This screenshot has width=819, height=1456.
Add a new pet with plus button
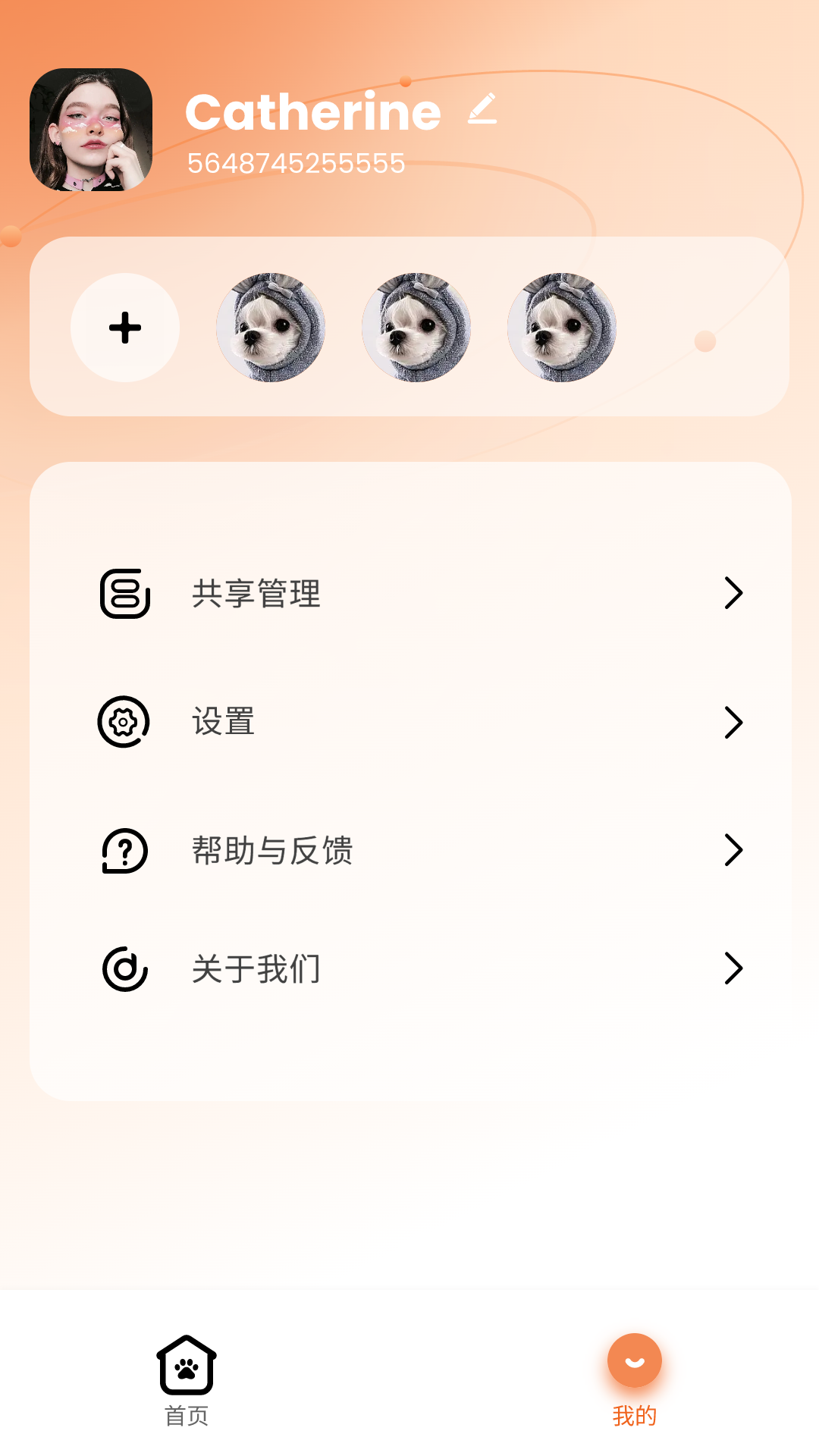pyautogui.click(x=125, y=328)
